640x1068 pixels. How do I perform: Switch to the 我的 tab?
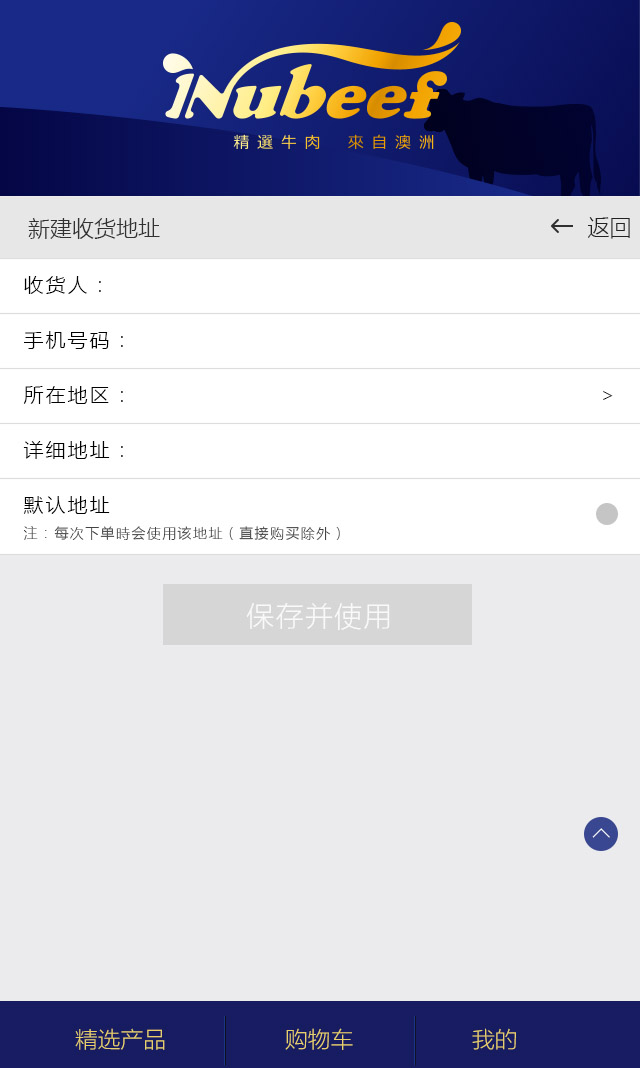[x=495, y=1040]
